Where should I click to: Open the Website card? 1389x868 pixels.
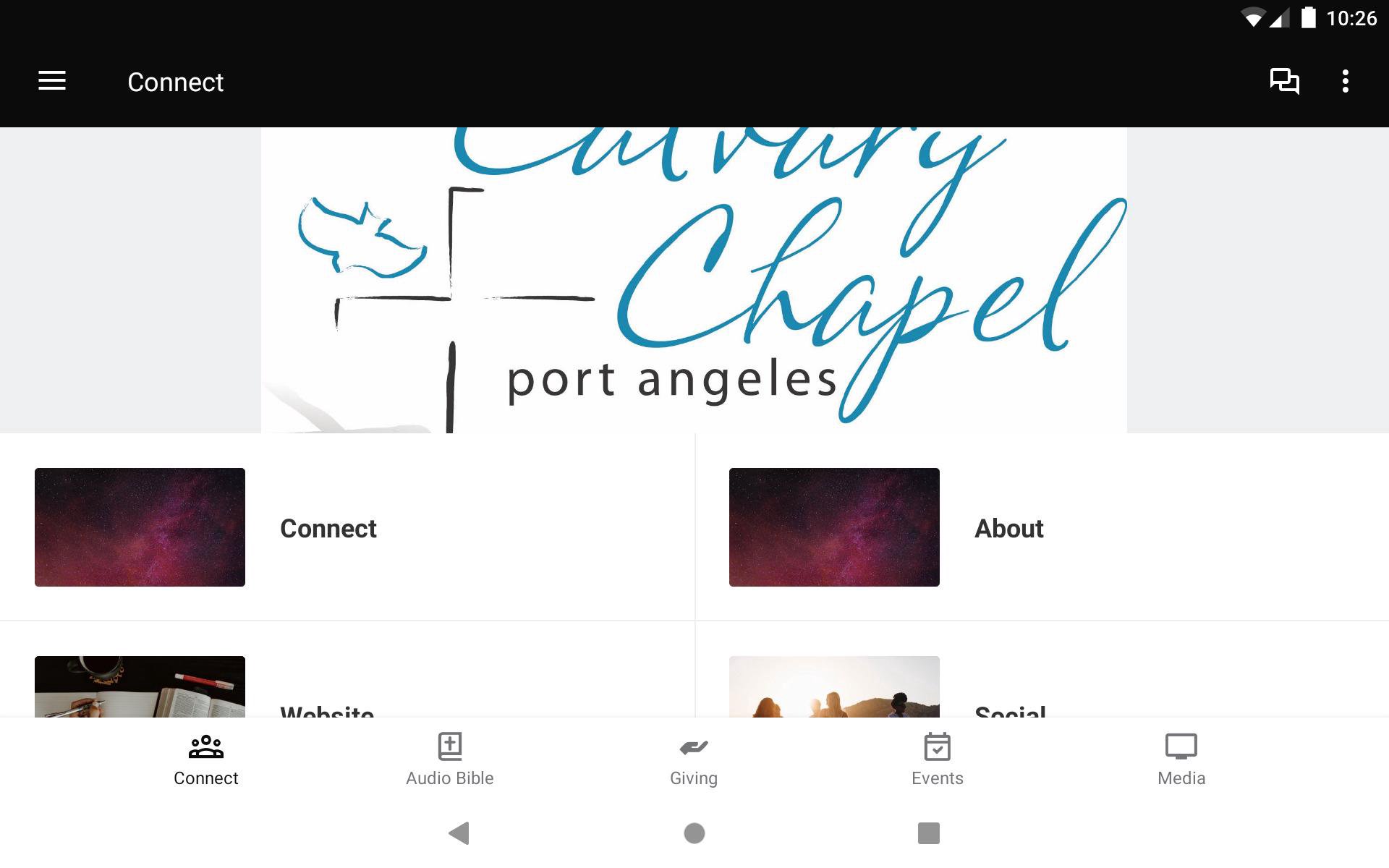click(x=347, y=687)
